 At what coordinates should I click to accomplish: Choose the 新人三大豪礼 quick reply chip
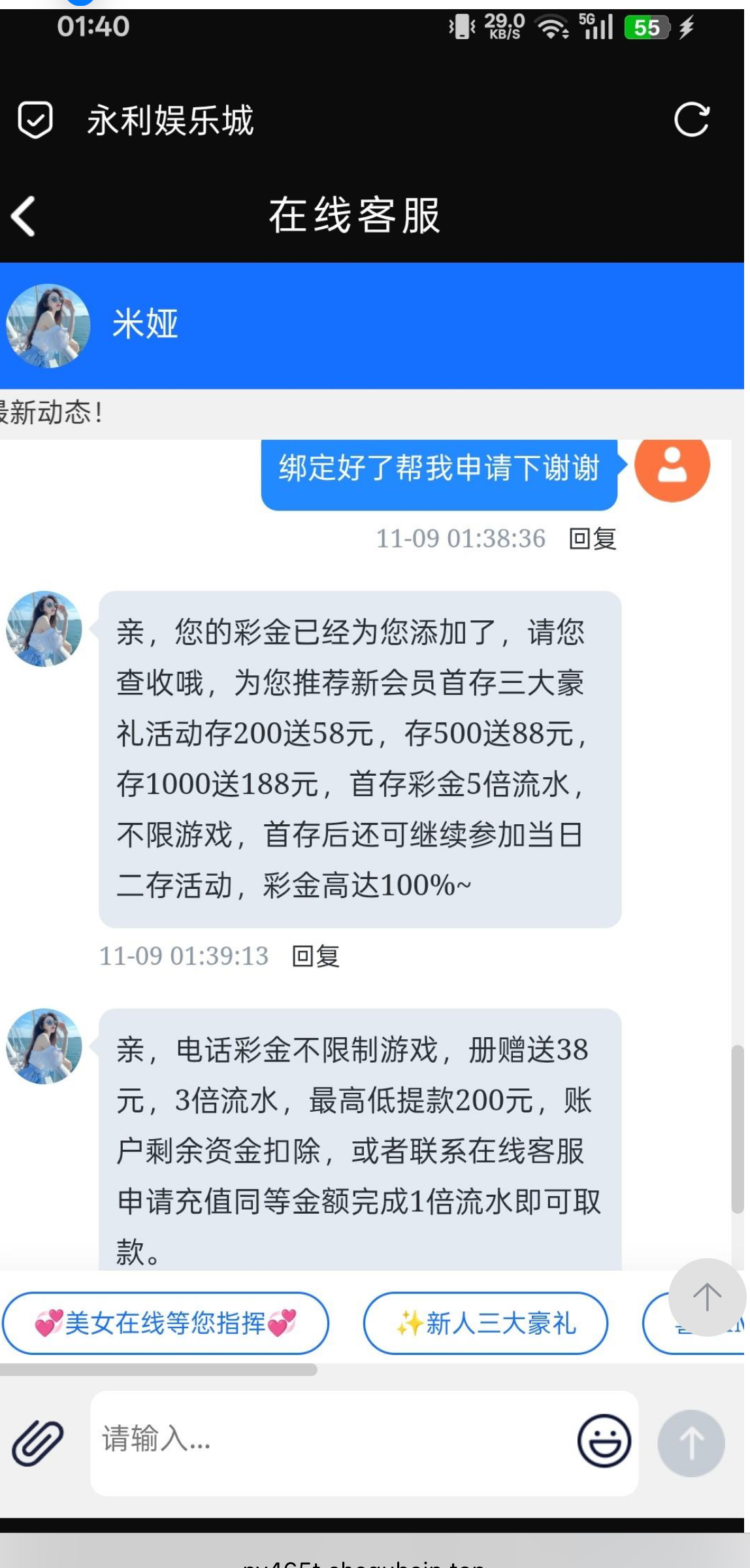(485, 1323)
